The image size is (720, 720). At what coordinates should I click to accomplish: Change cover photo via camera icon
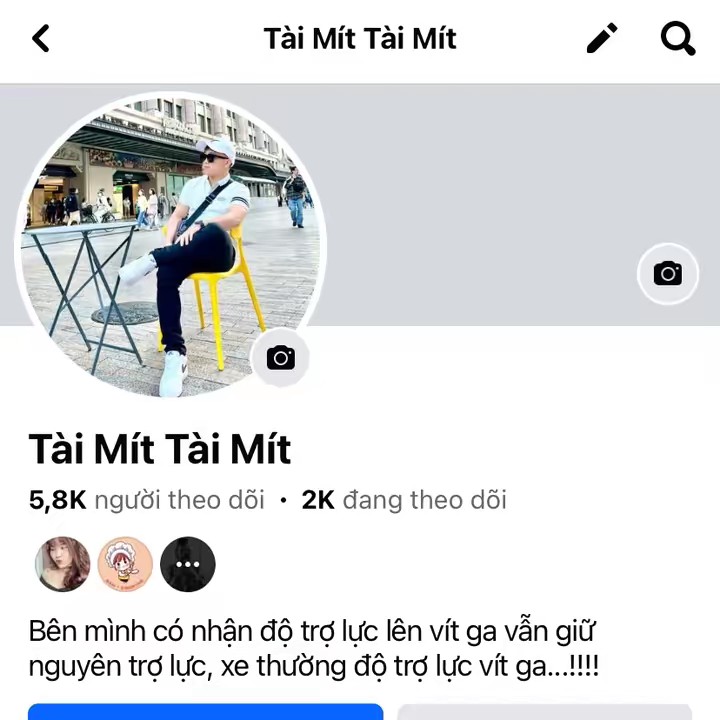(667, 274)
